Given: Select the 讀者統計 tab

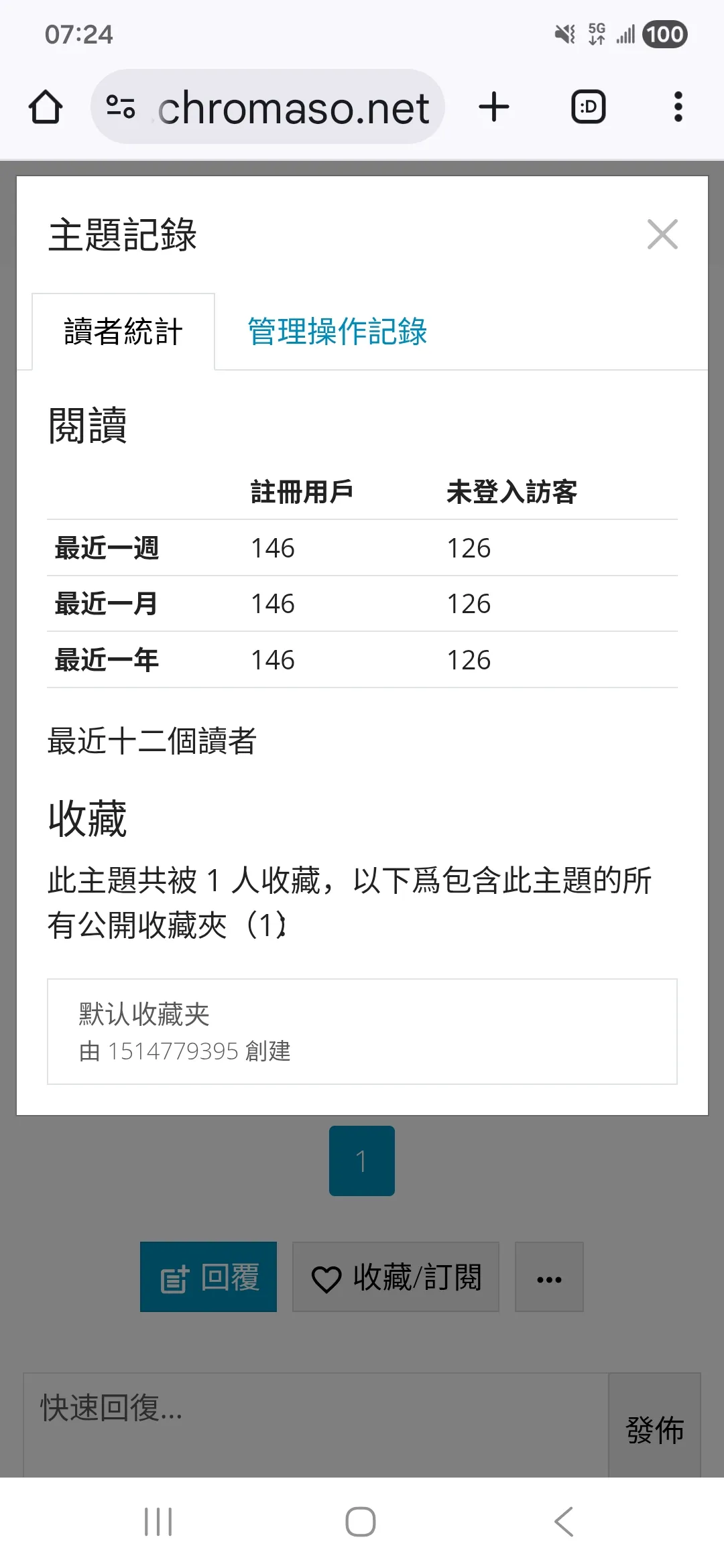Looking at the screenshot, I should click(123, 332).
